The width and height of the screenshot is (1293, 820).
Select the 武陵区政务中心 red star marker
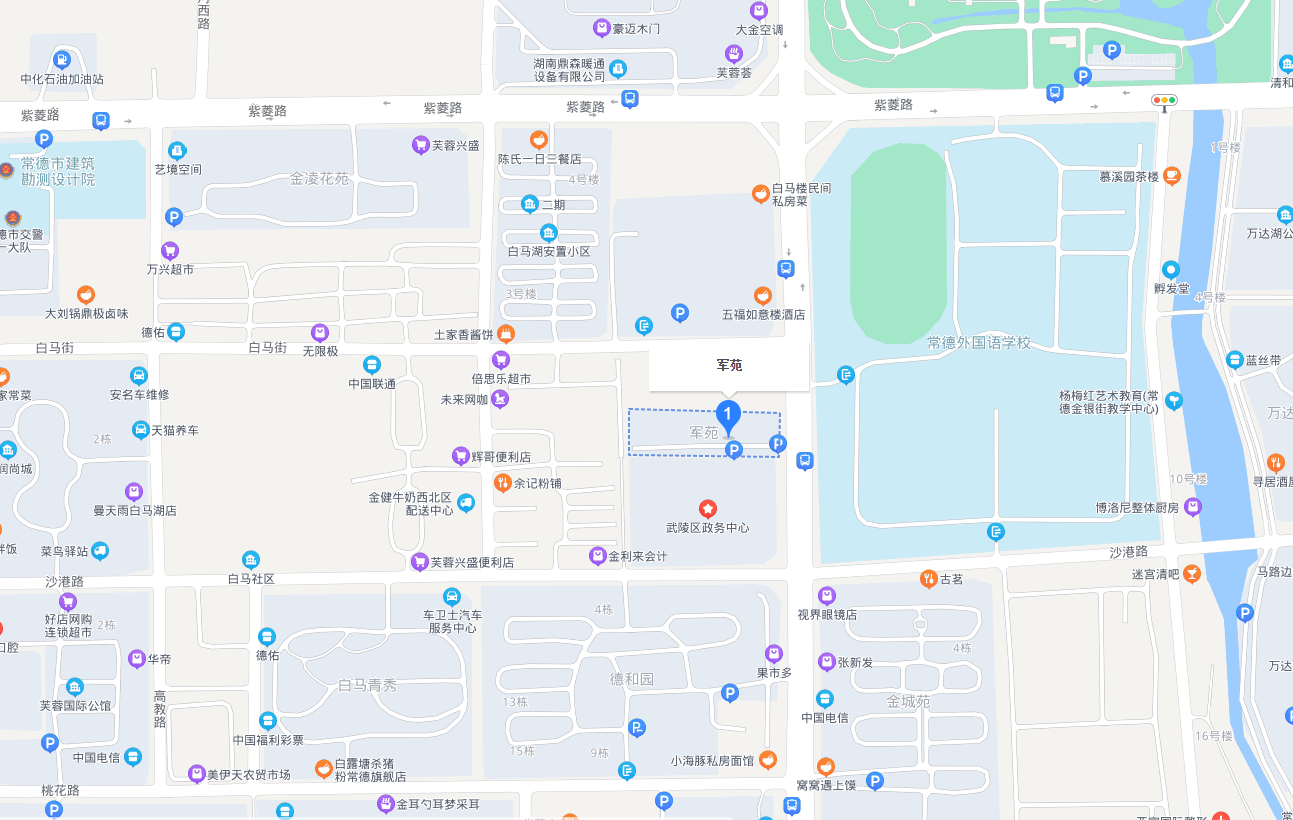coord(708,509)
